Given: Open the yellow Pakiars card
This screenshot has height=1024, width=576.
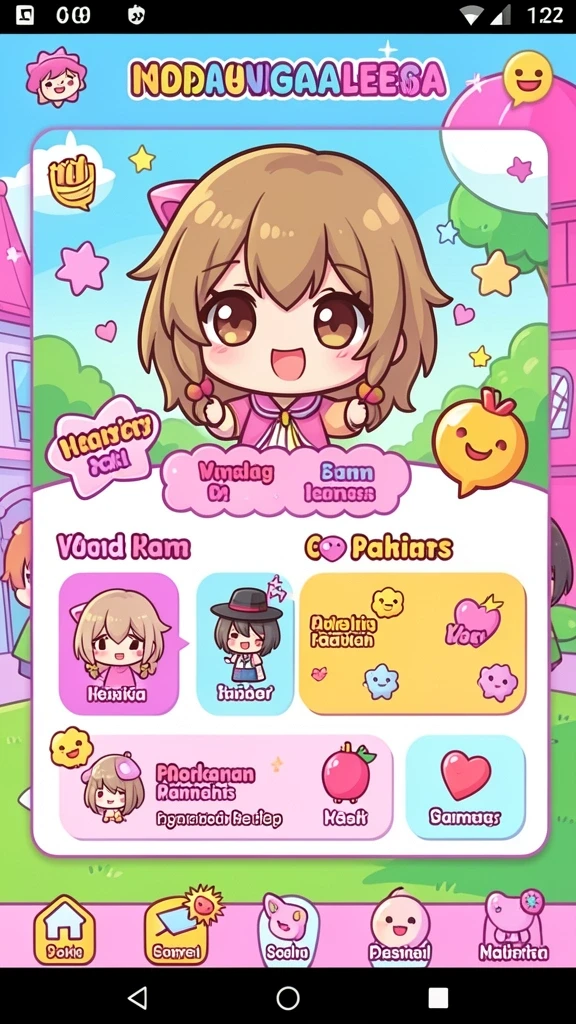Looking at the screenshot, I should pos(413,644).
